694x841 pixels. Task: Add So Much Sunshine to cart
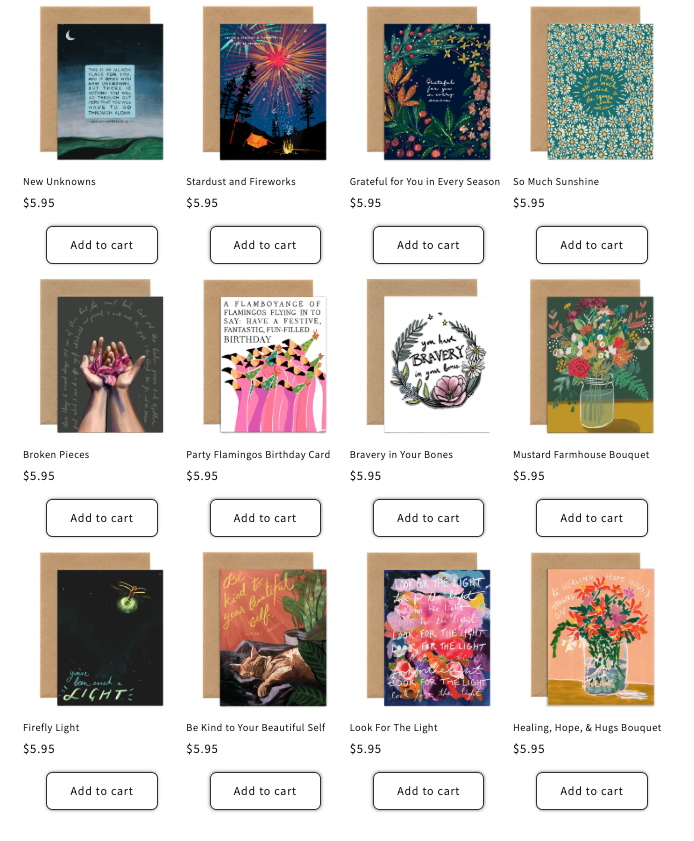(591, 245)
